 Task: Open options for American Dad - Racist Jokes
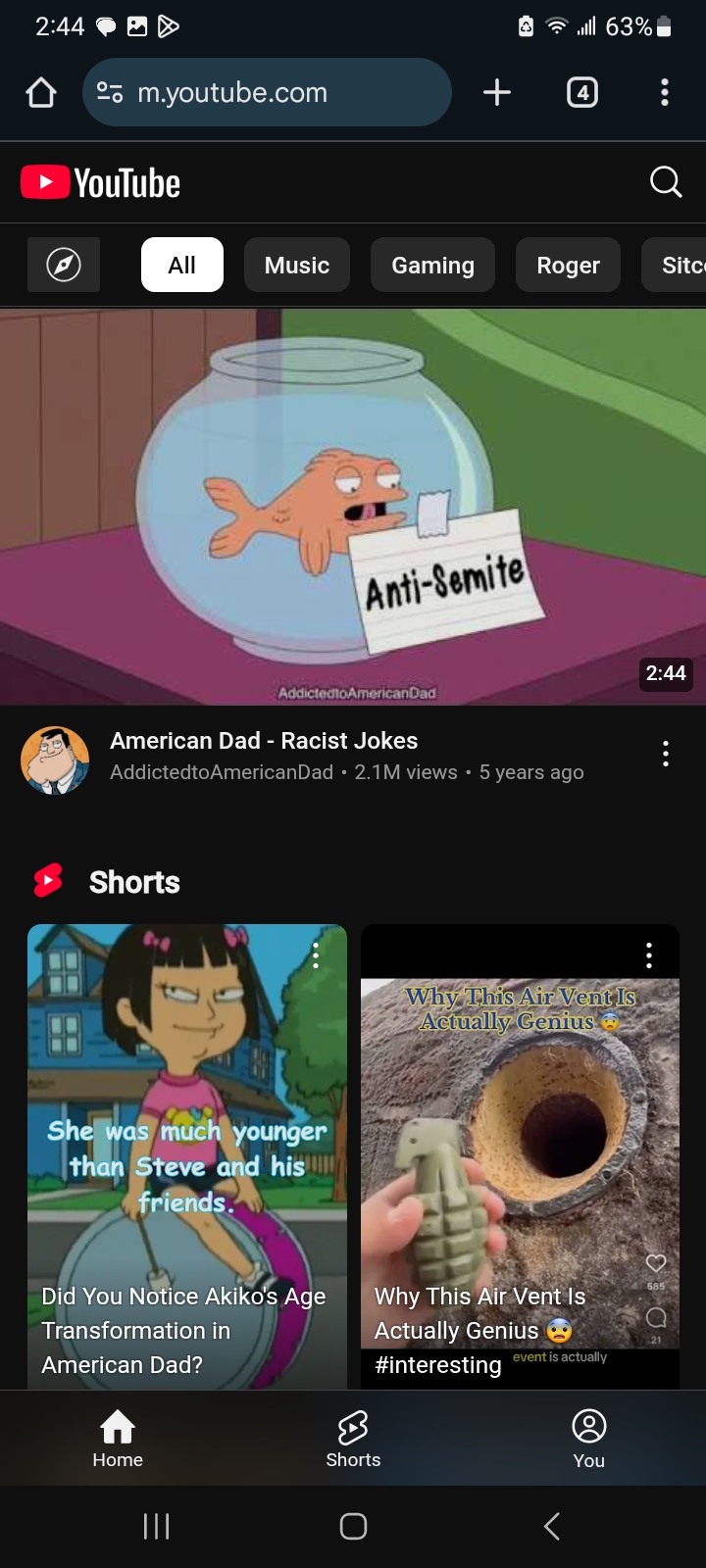[x=666, y=754]
